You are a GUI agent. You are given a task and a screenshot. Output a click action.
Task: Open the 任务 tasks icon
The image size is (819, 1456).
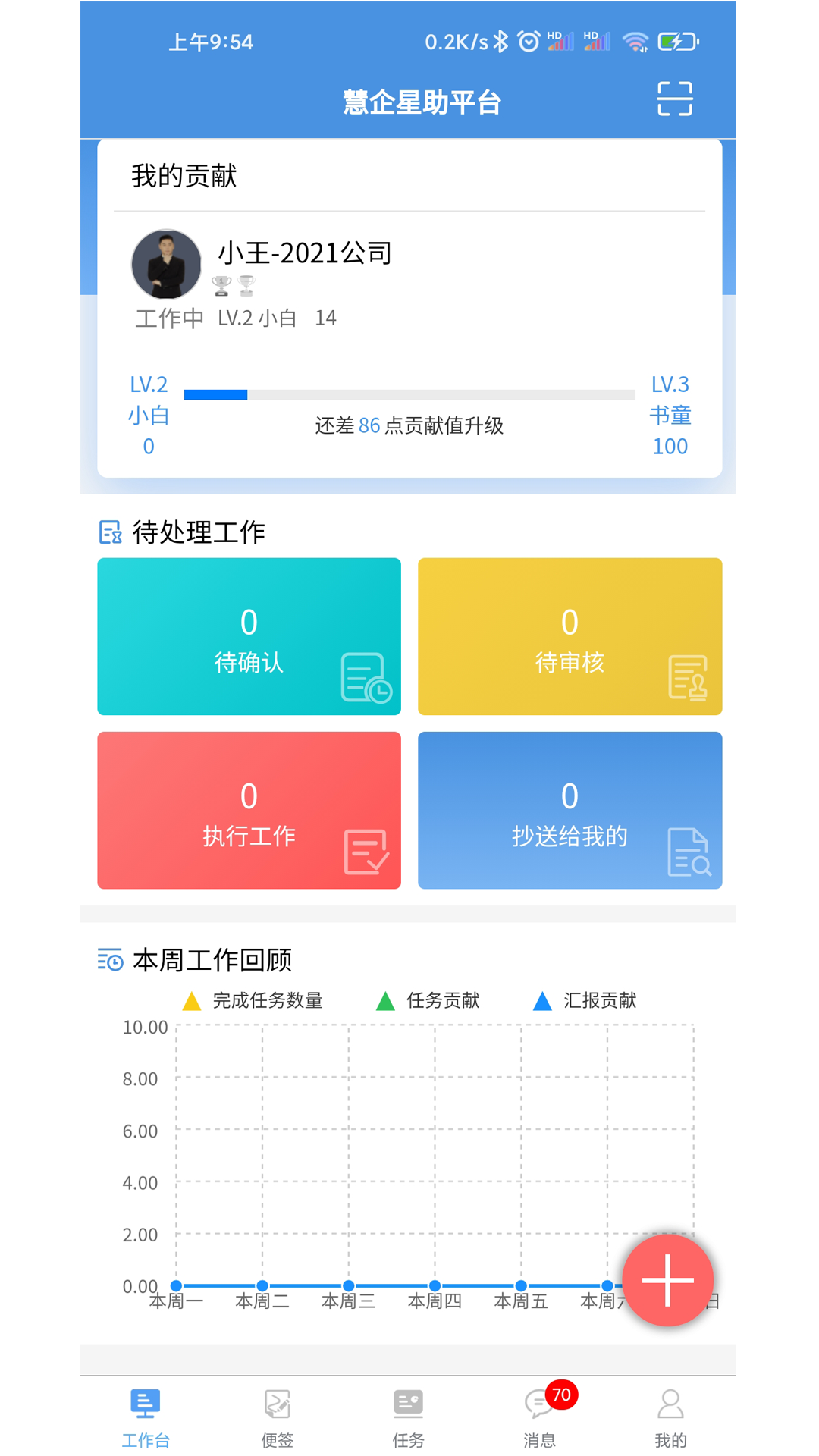[408, 1403]
